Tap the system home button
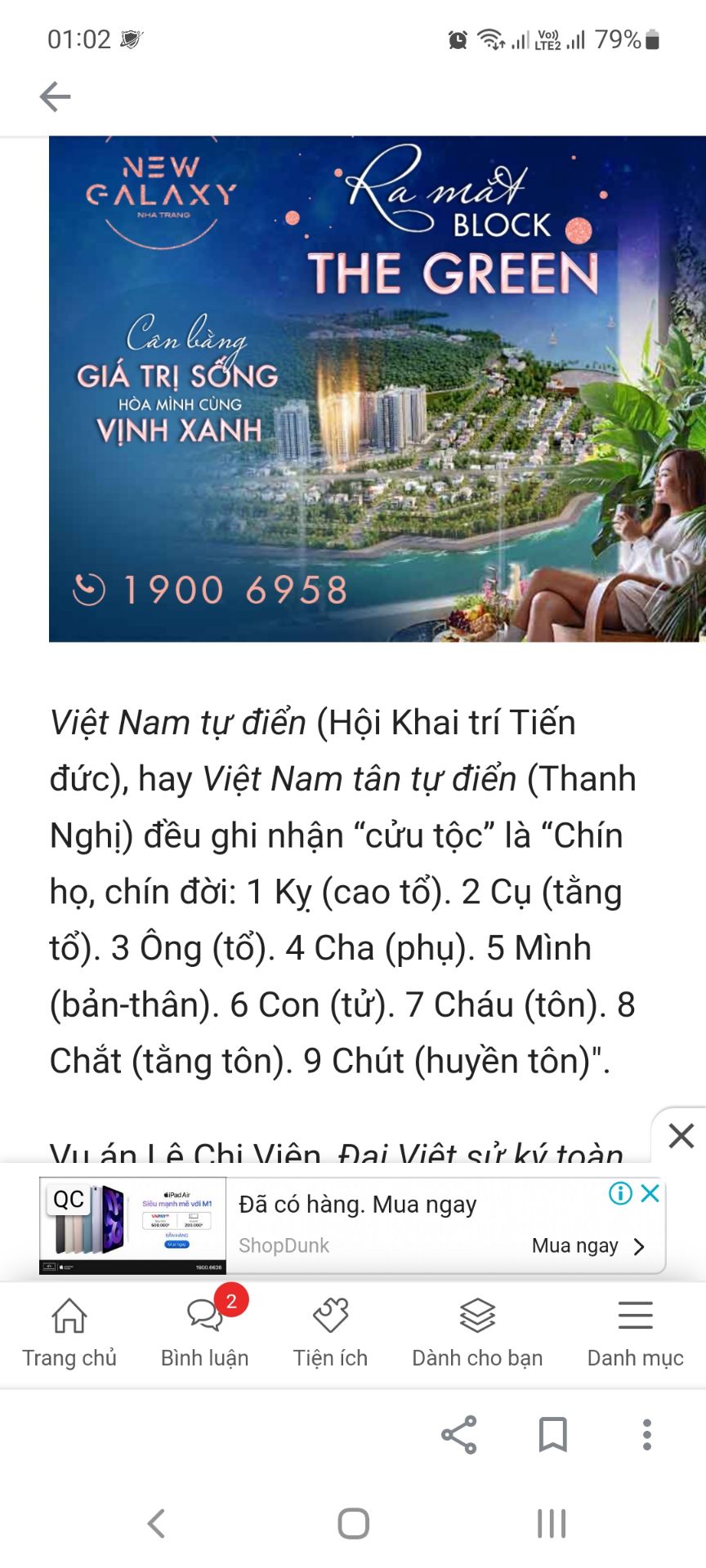 click(x=354, y=1523)
